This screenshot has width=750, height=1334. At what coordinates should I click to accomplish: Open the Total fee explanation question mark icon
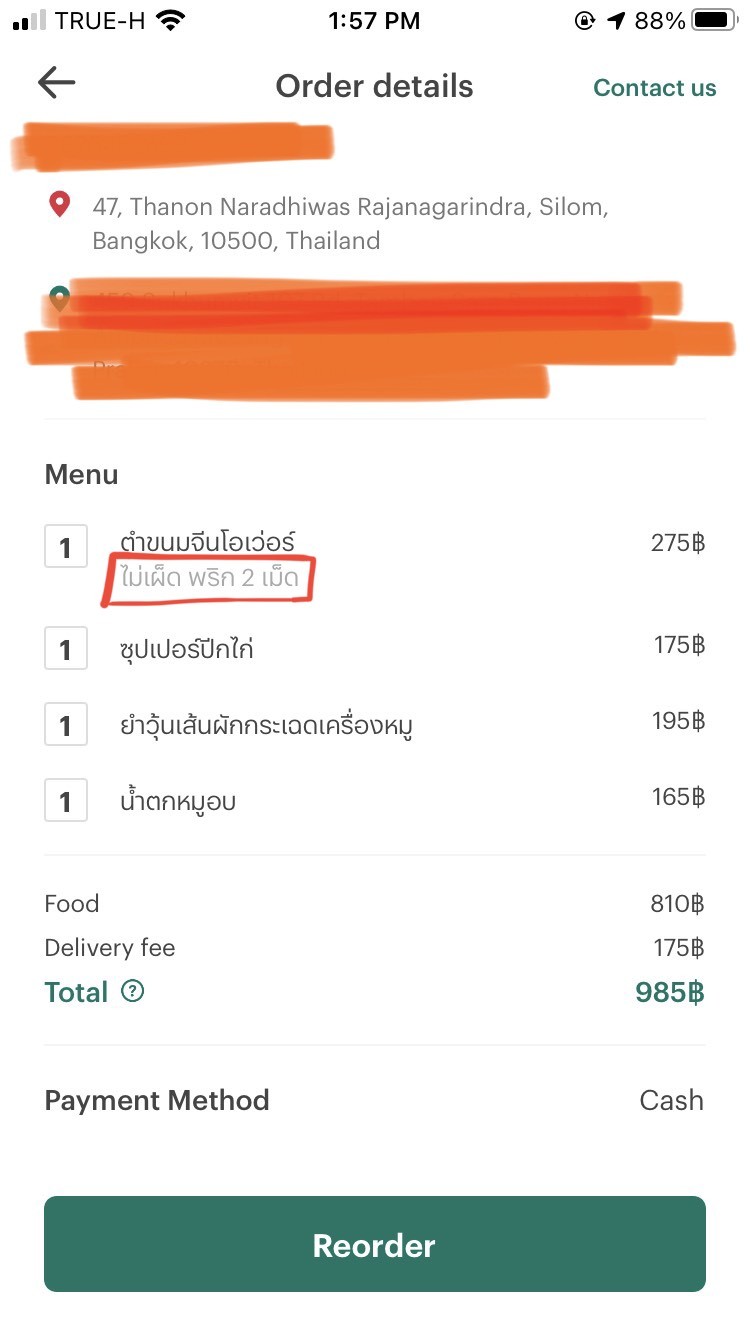coord(133,992)
